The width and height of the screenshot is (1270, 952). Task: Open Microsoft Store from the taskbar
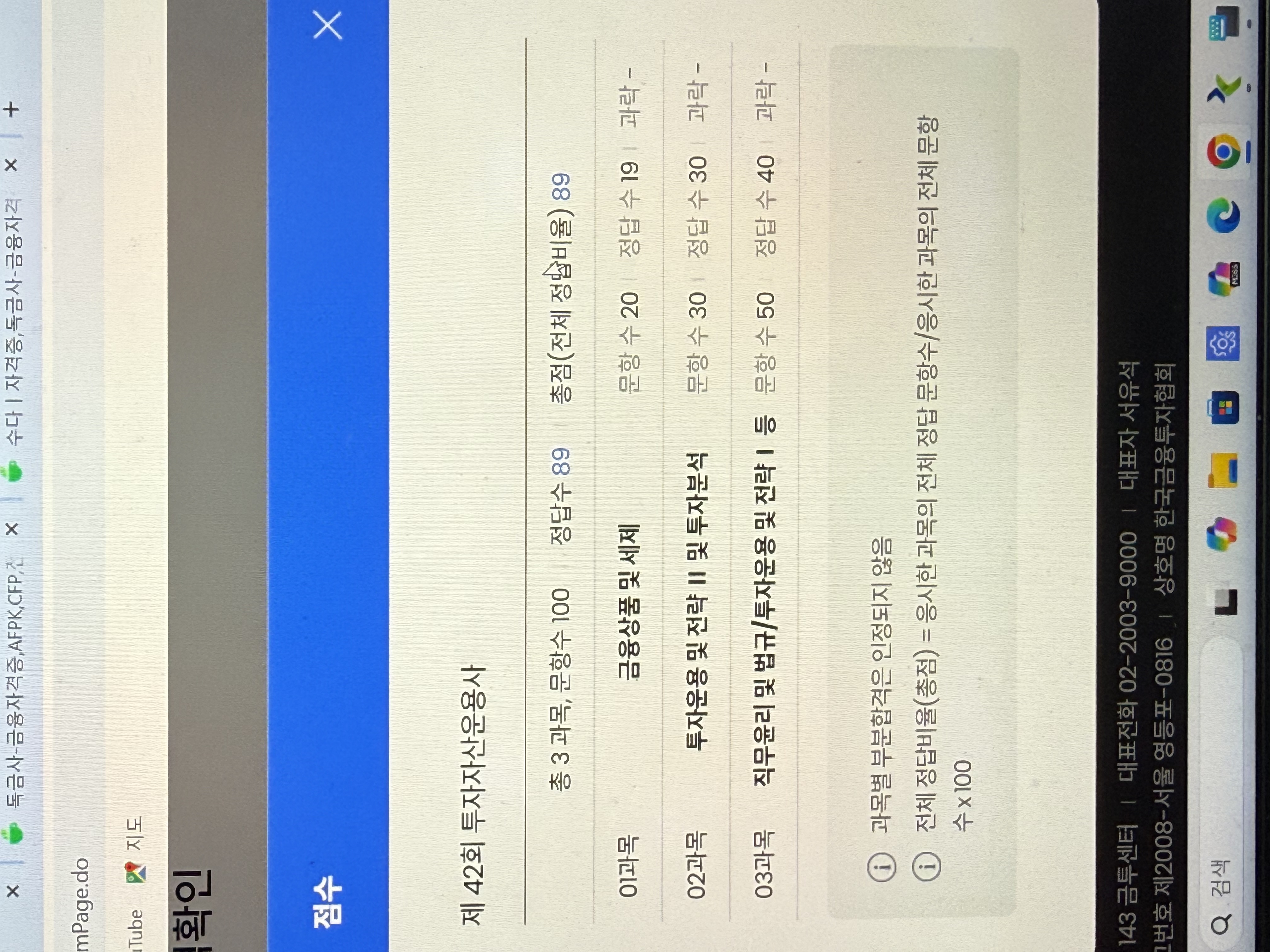[x=1222, y=407]
